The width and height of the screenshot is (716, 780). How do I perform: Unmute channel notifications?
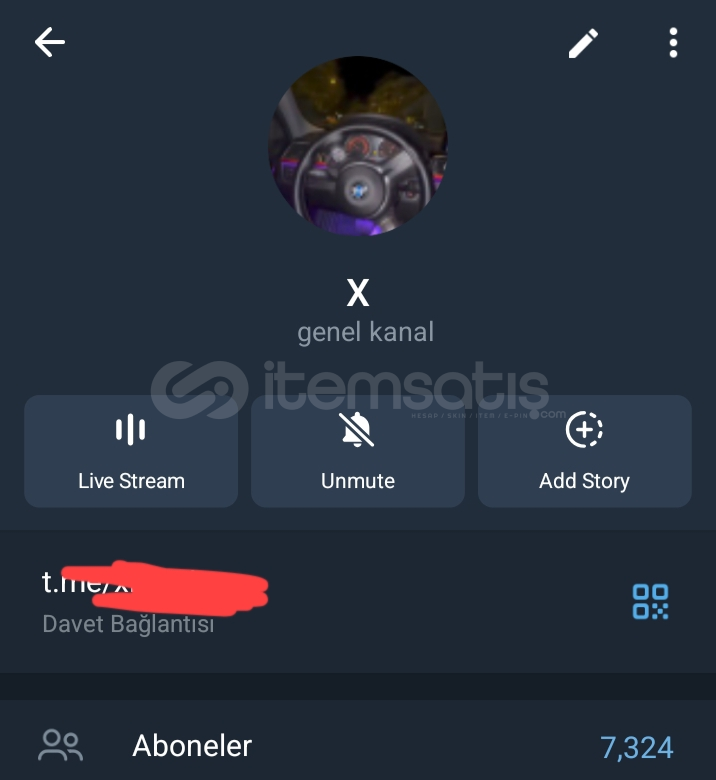(x=357, y=451)
